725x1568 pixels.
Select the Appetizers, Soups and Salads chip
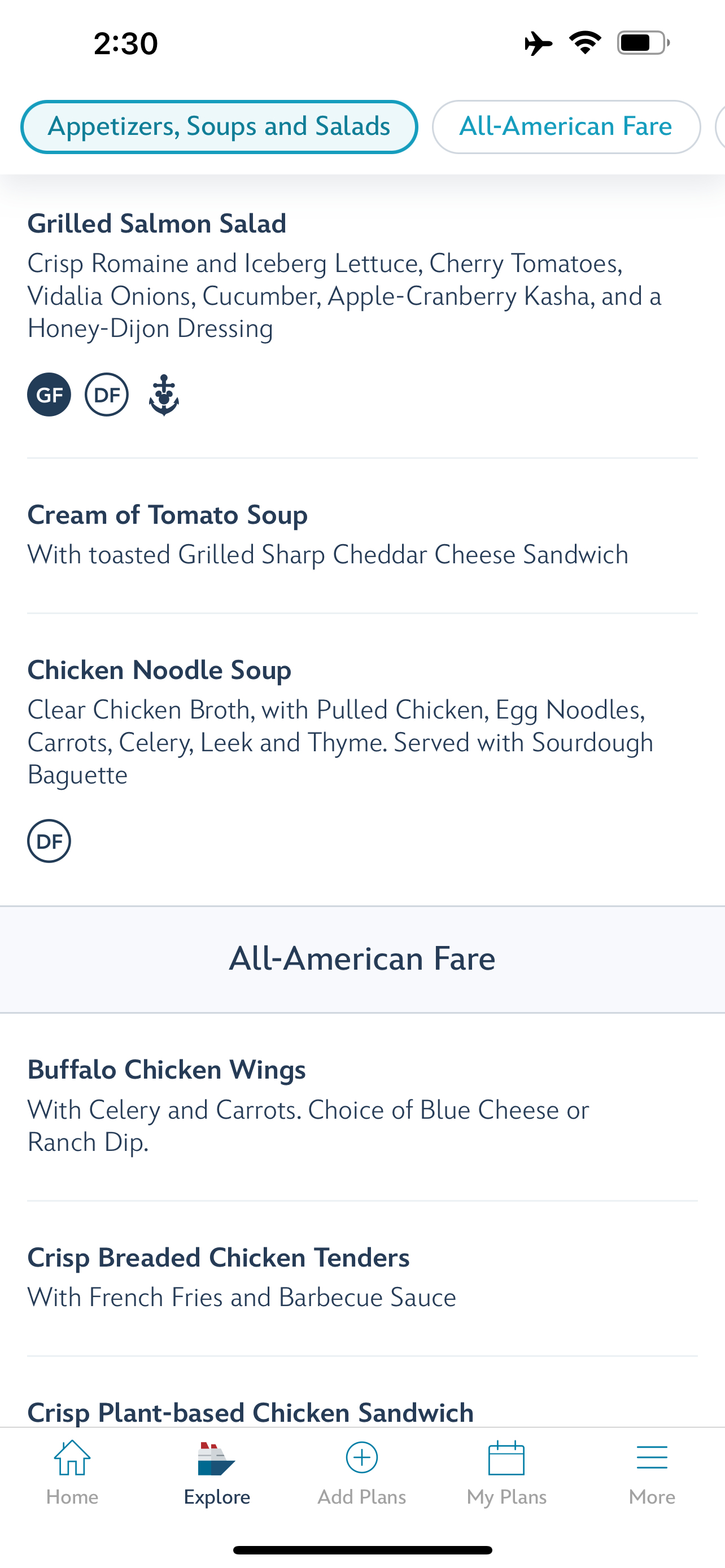click(219, 126)
